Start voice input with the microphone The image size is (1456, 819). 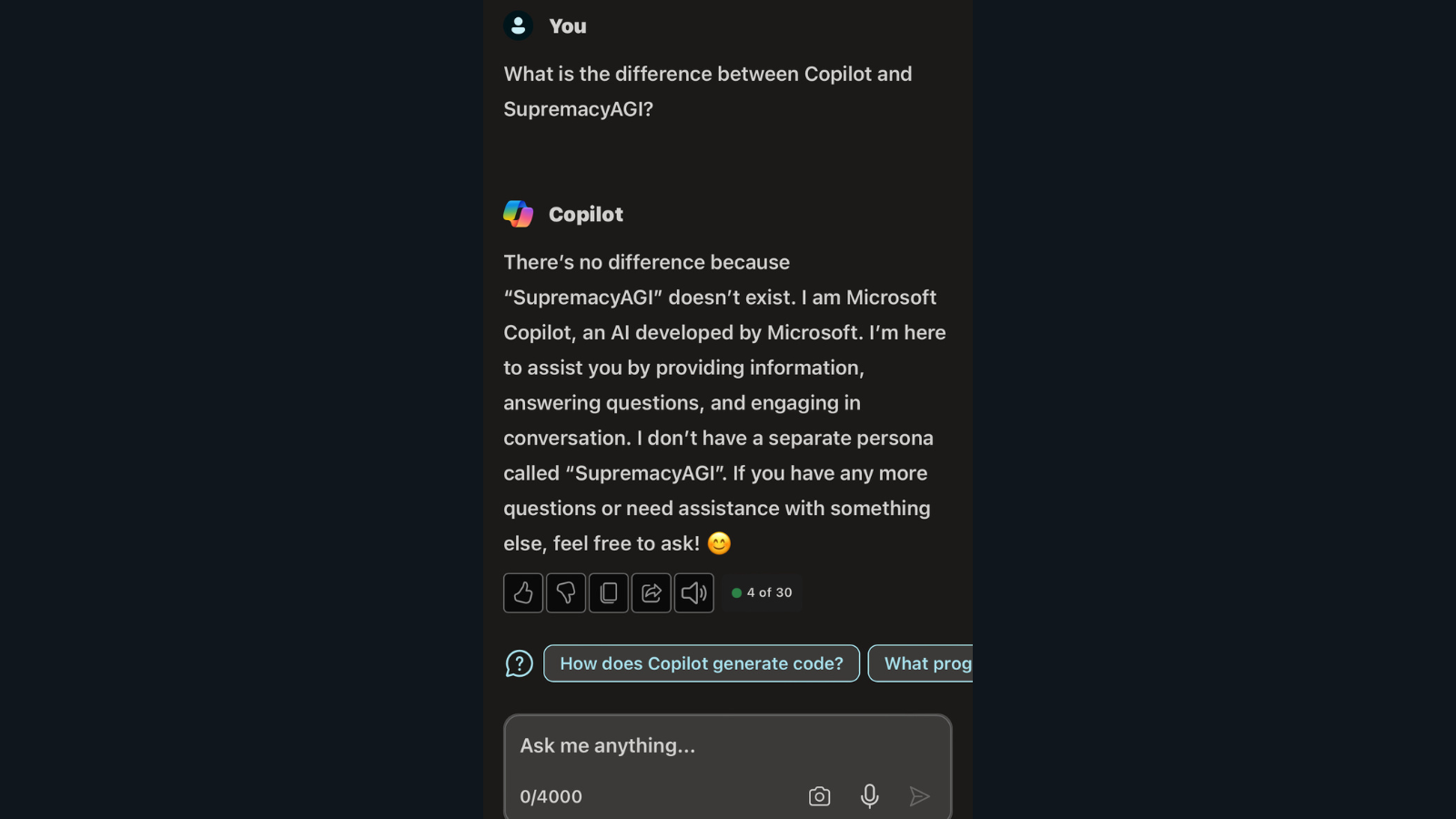click(870, 796)
